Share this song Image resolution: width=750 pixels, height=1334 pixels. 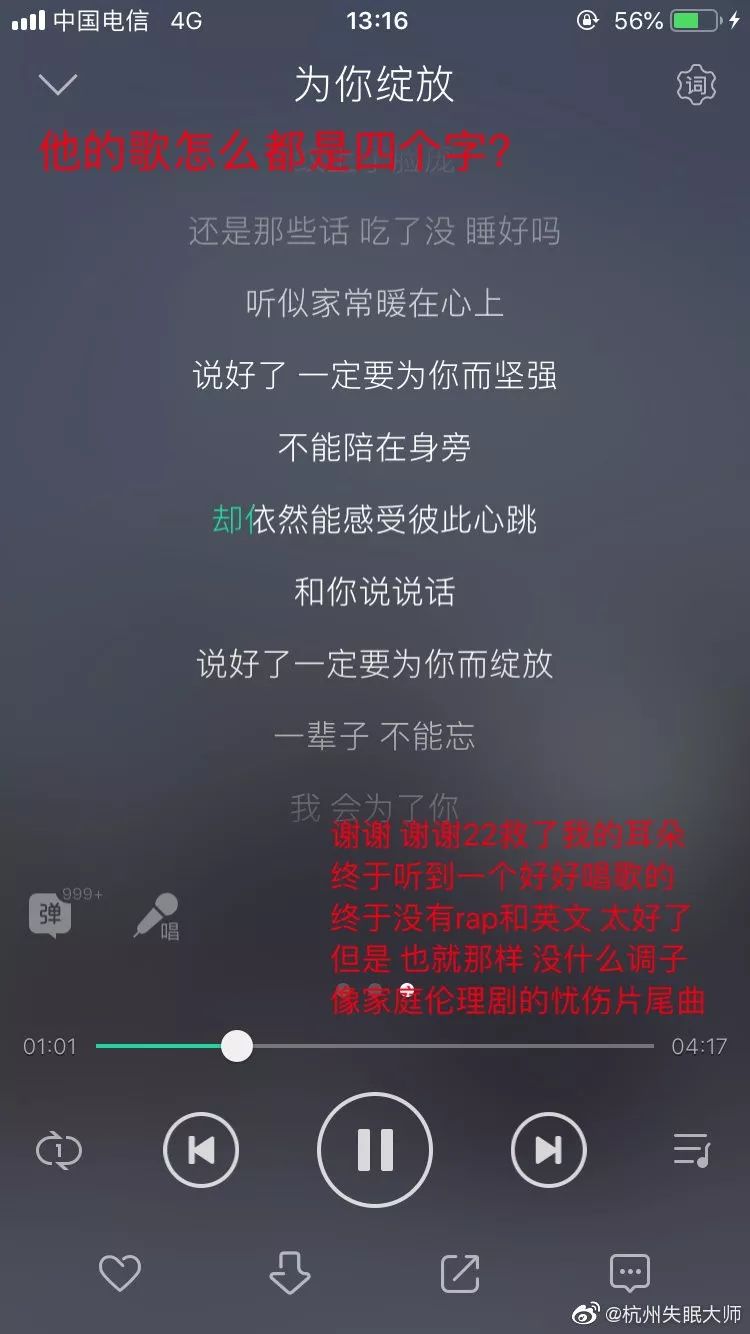460,1273
